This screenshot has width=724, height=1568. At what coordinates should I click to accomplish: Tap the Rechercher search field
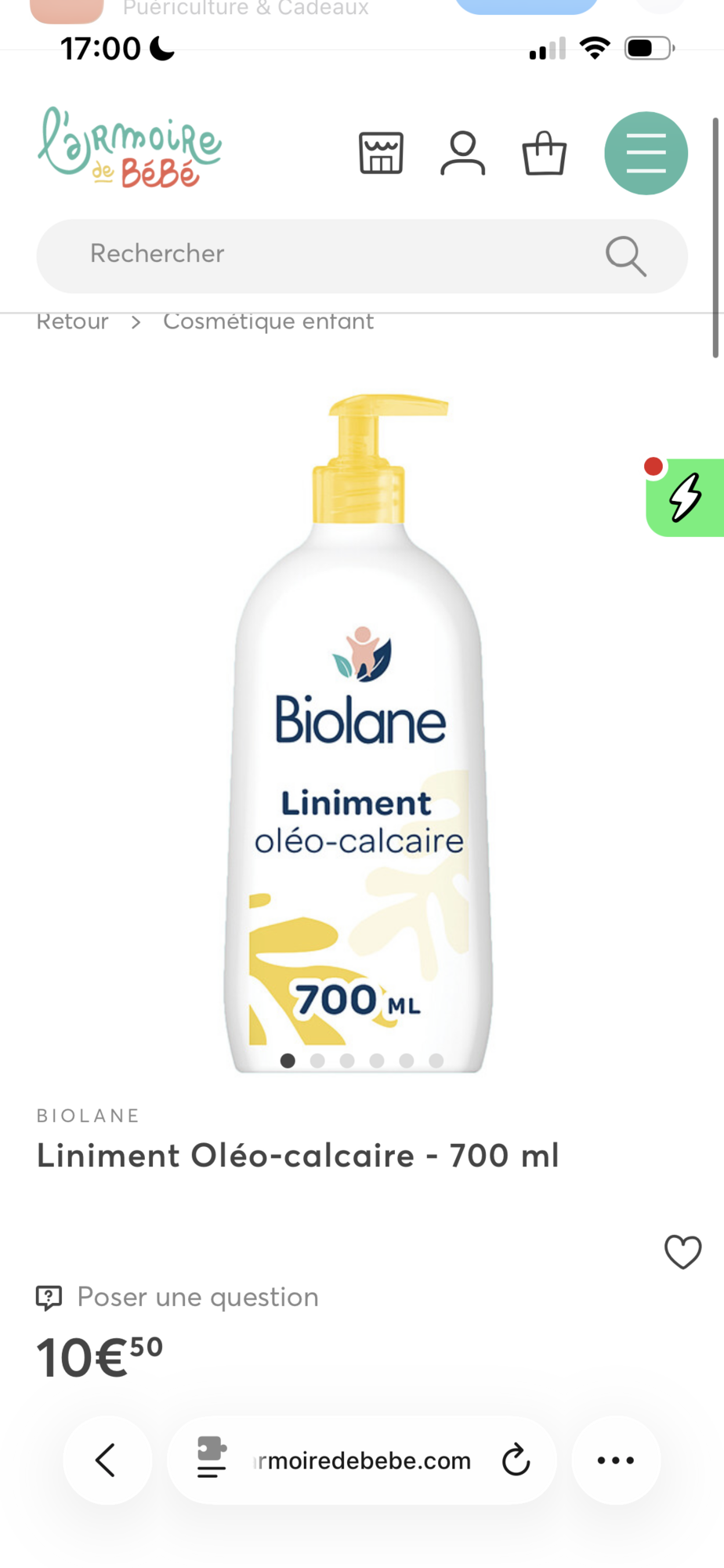329,255
